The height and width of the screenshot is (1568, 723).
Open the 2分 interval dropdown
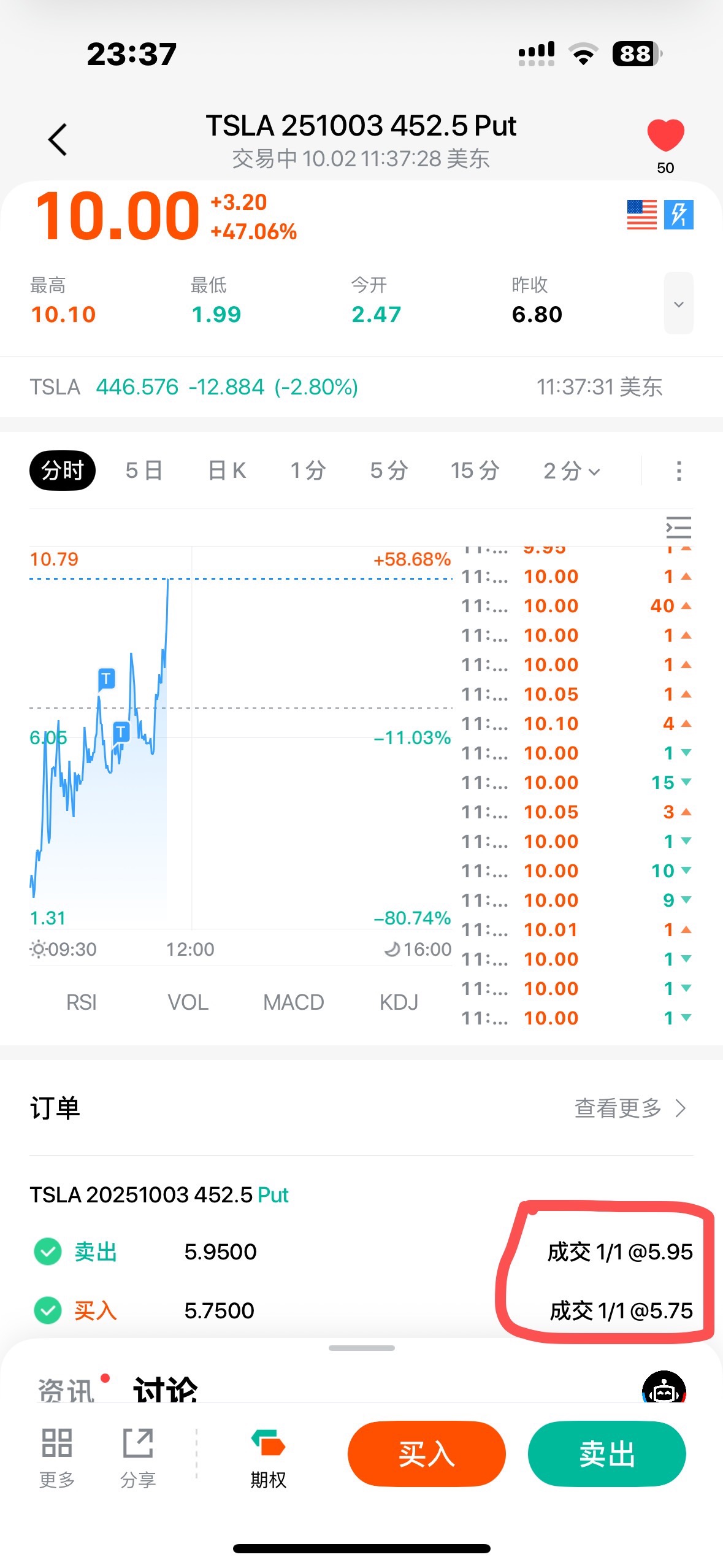[x=571, y=471]
